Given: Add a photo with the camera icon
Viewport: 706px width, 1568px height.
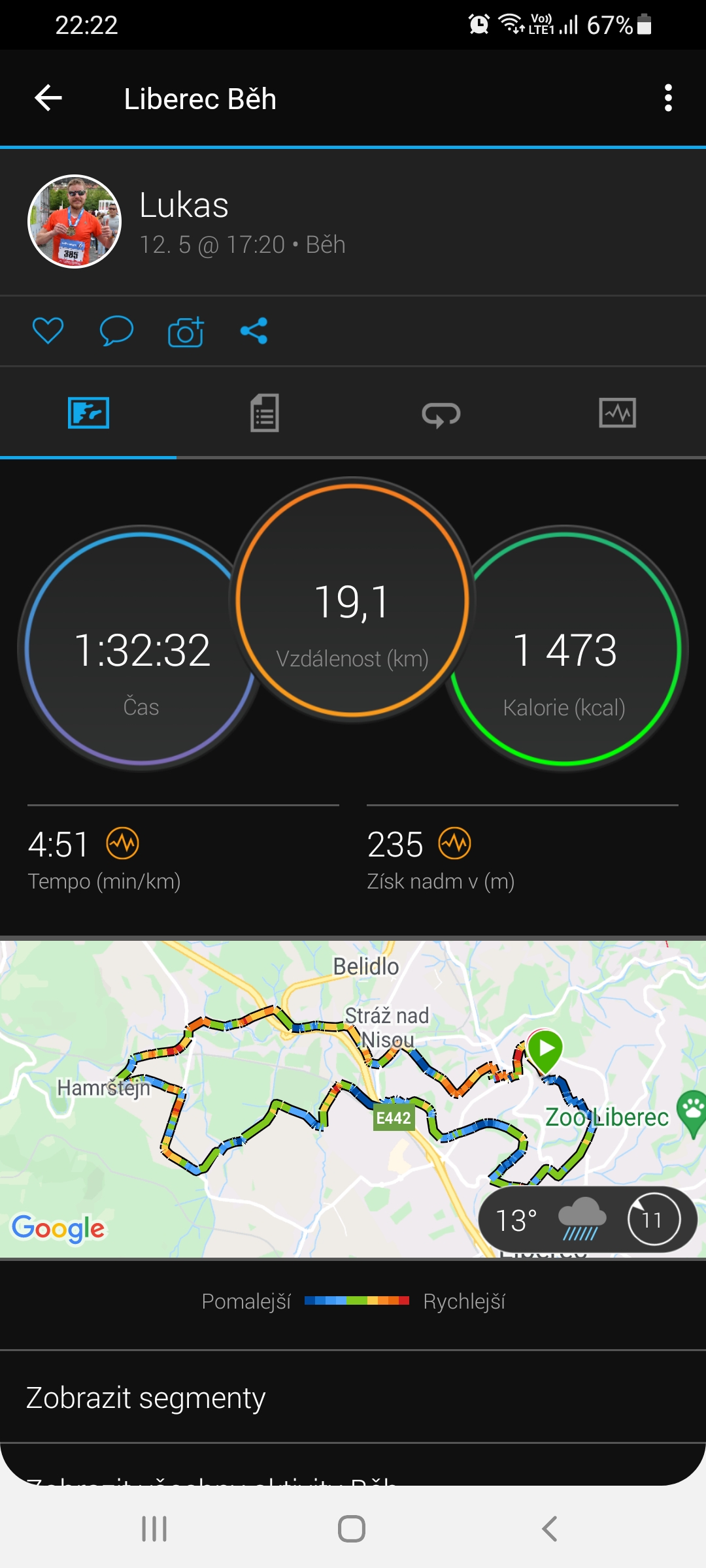Looking at the screenshot, I should click(186, 331).
